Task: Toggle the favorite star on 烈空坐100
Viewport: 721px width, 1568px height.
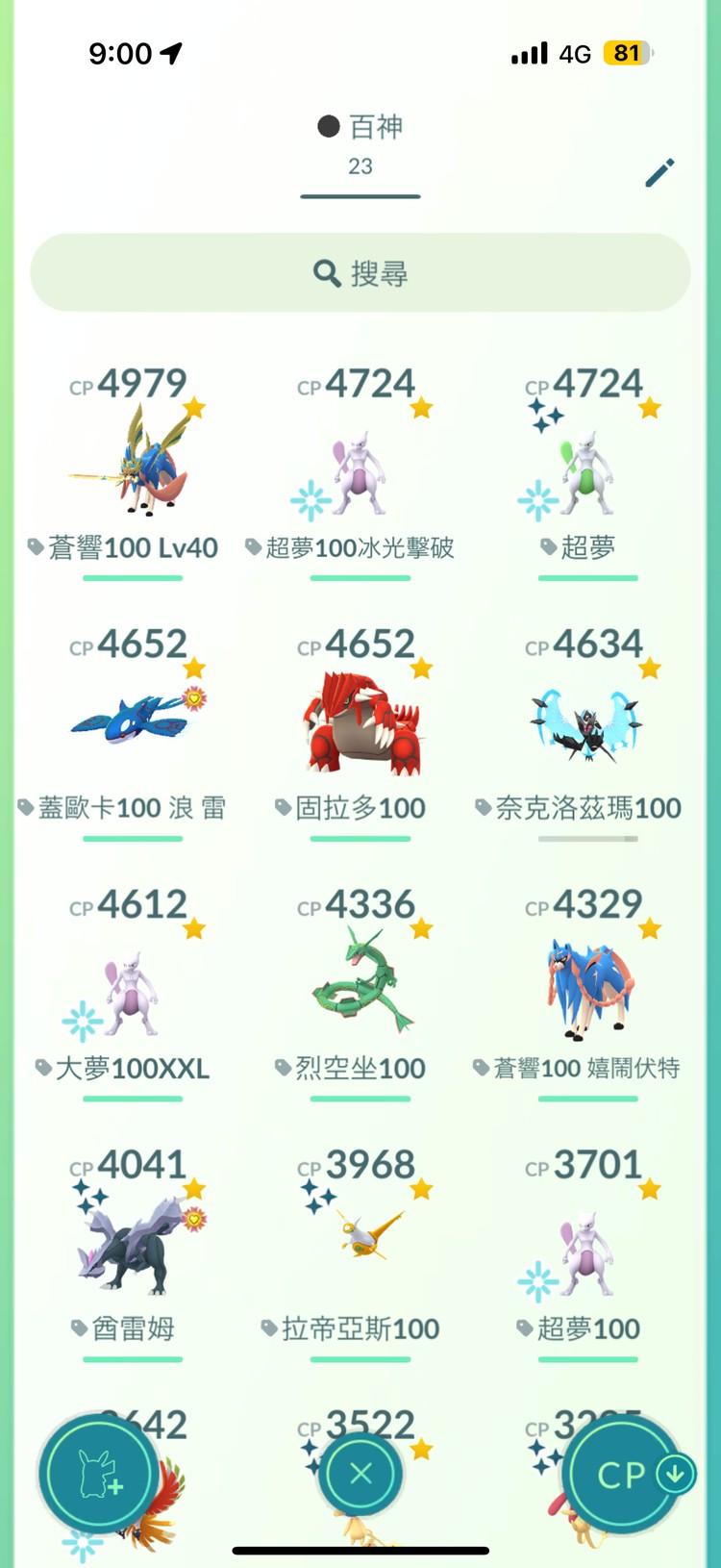Action: tap(421, 926)
